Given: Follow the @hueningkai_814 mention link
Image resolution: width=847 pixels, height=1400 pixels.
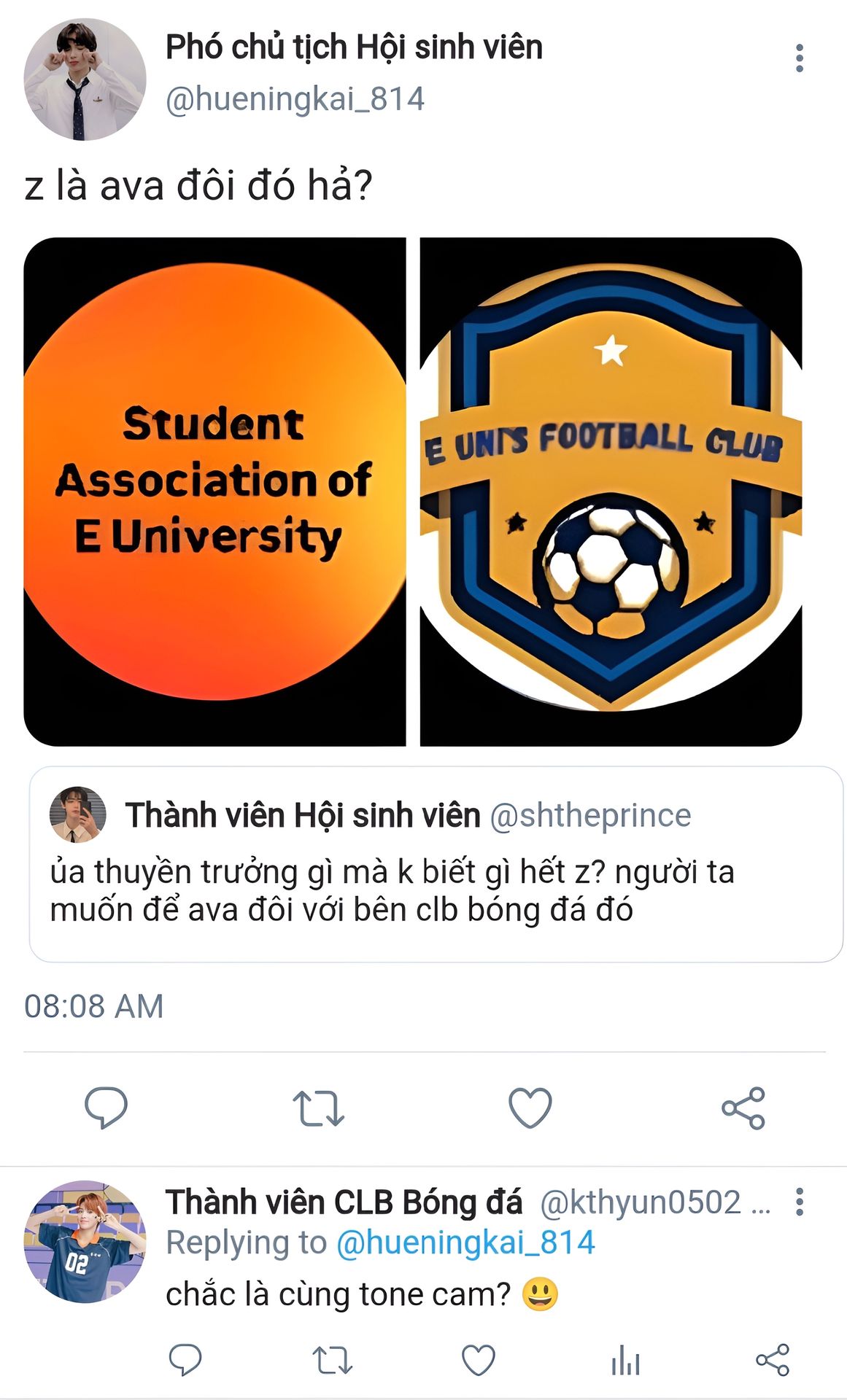Looking at the screenshot, I should [x=465, y=1242].
